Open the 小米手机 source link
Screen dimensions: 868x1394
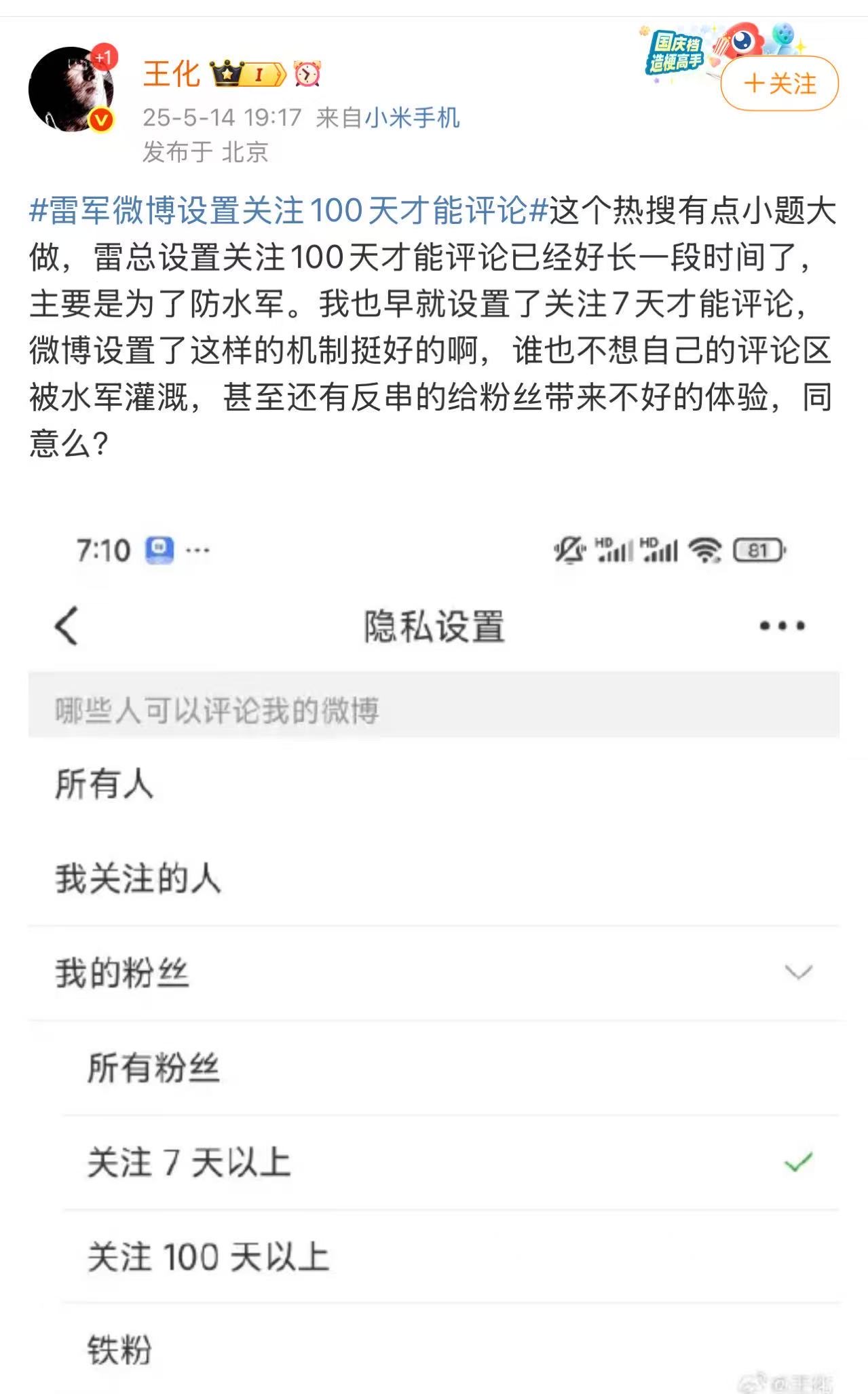[412, 117]
